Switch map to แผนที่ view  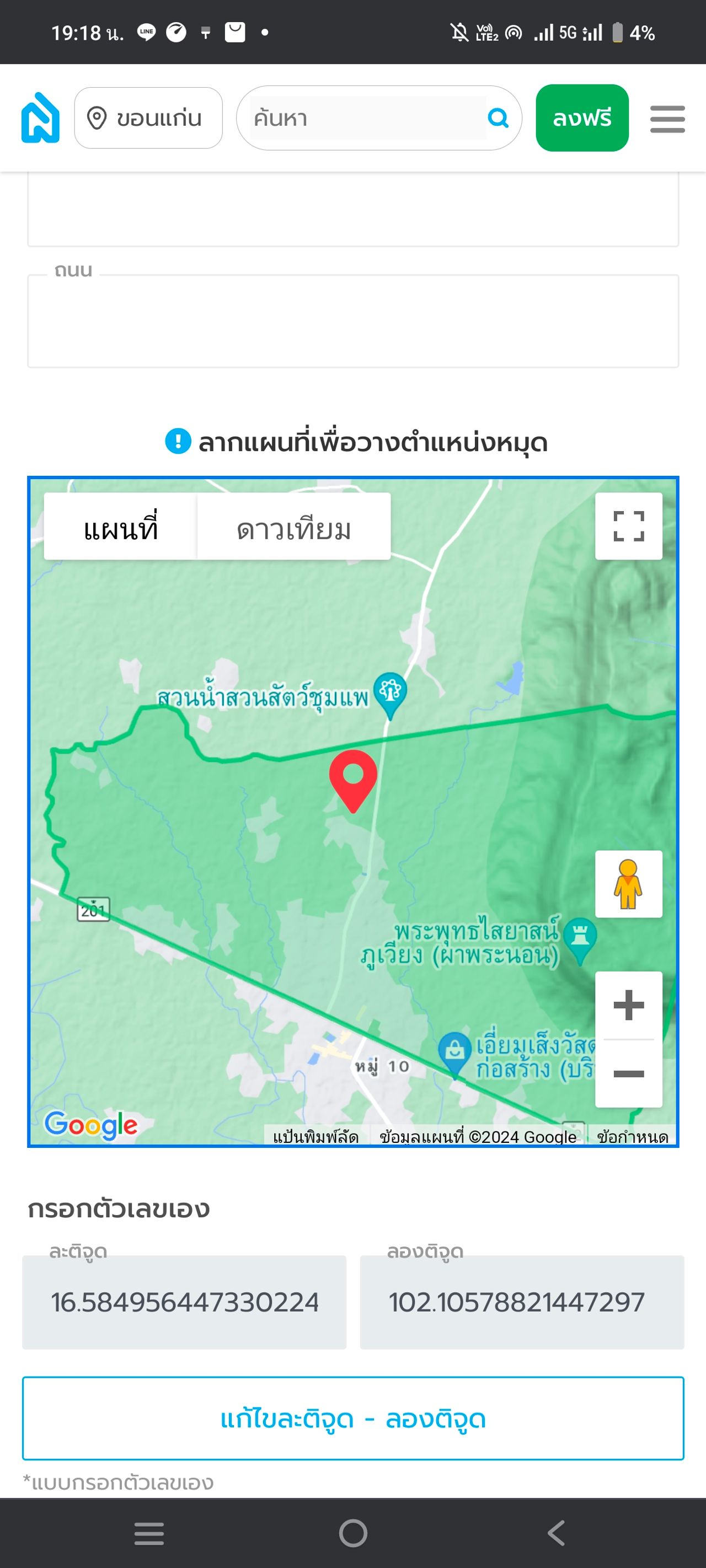(x=121, y=528)
